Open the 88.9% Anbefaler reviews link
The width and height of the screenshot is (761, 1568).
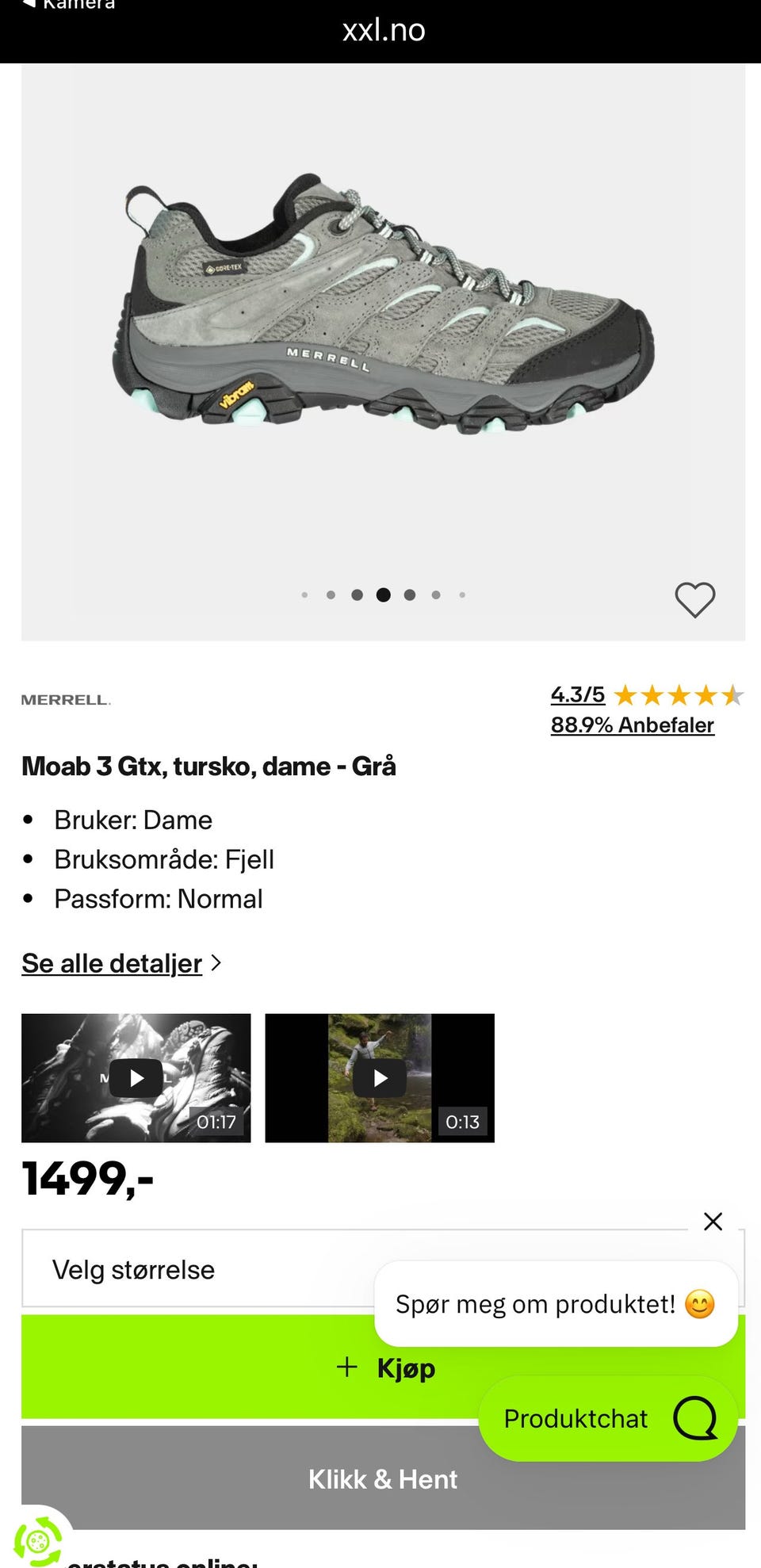(x=633, y=725)
